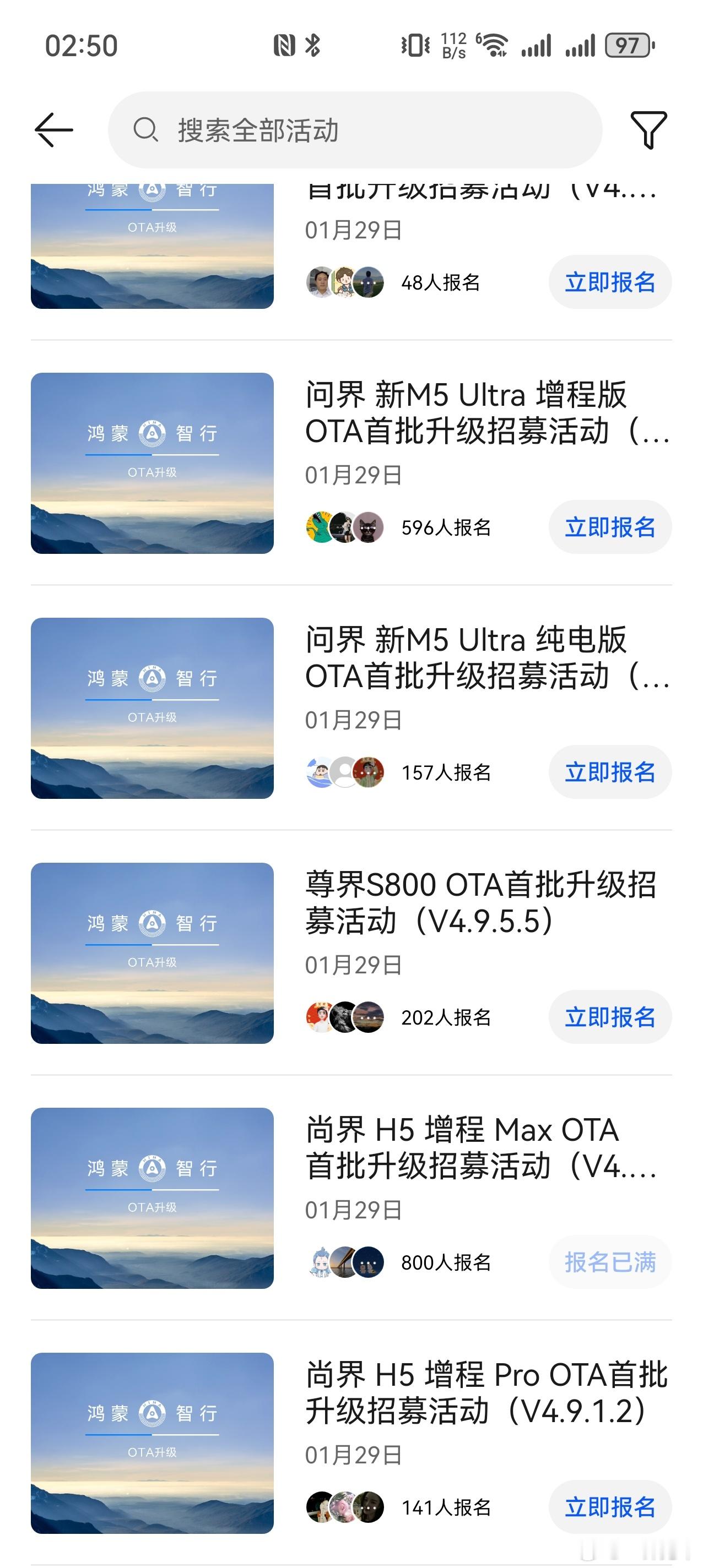This screenshot has height=1568, width=703.
Task: Tap 立即报名 for 尚界 H5 增程 Pro
Action: click(x=610, y=1507)
